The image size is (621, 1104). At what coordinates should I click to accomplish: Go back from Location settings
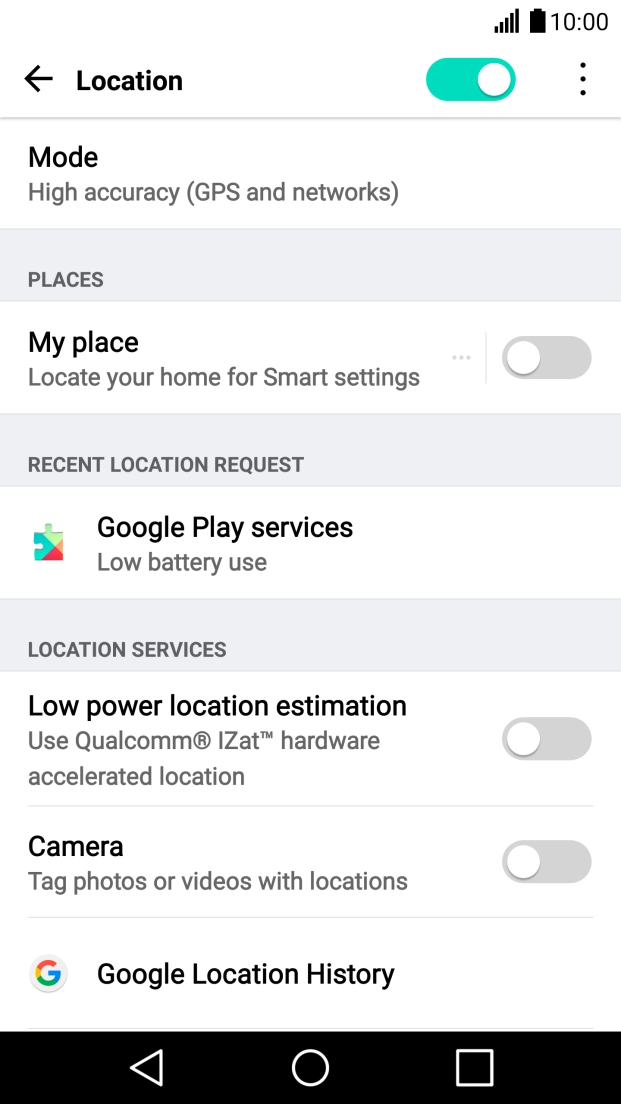tap(38, 80)
